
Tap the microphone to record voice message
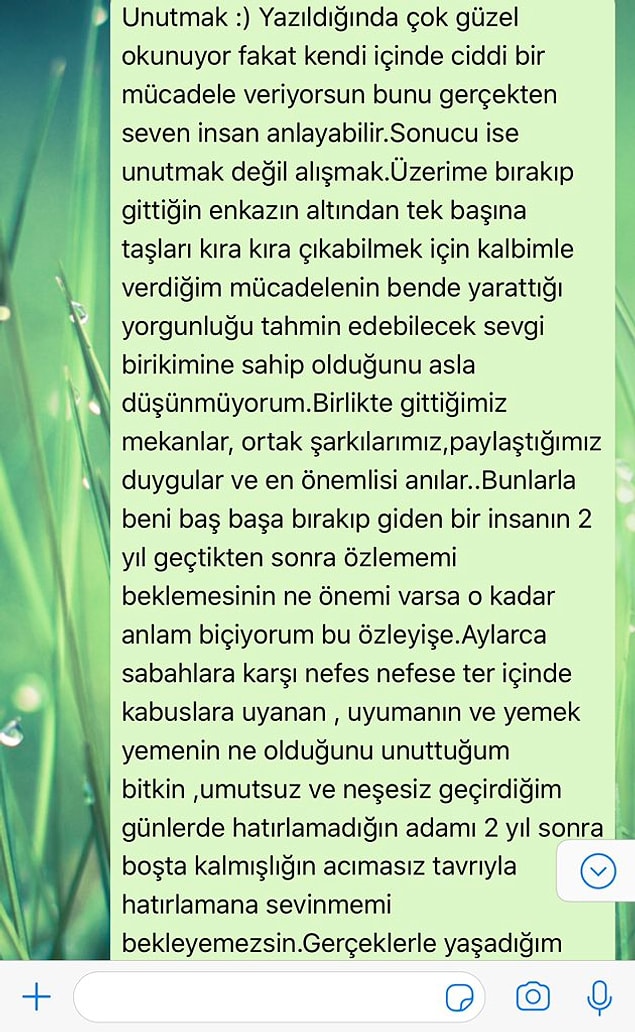pyautogui.click(x=599, y=998)
